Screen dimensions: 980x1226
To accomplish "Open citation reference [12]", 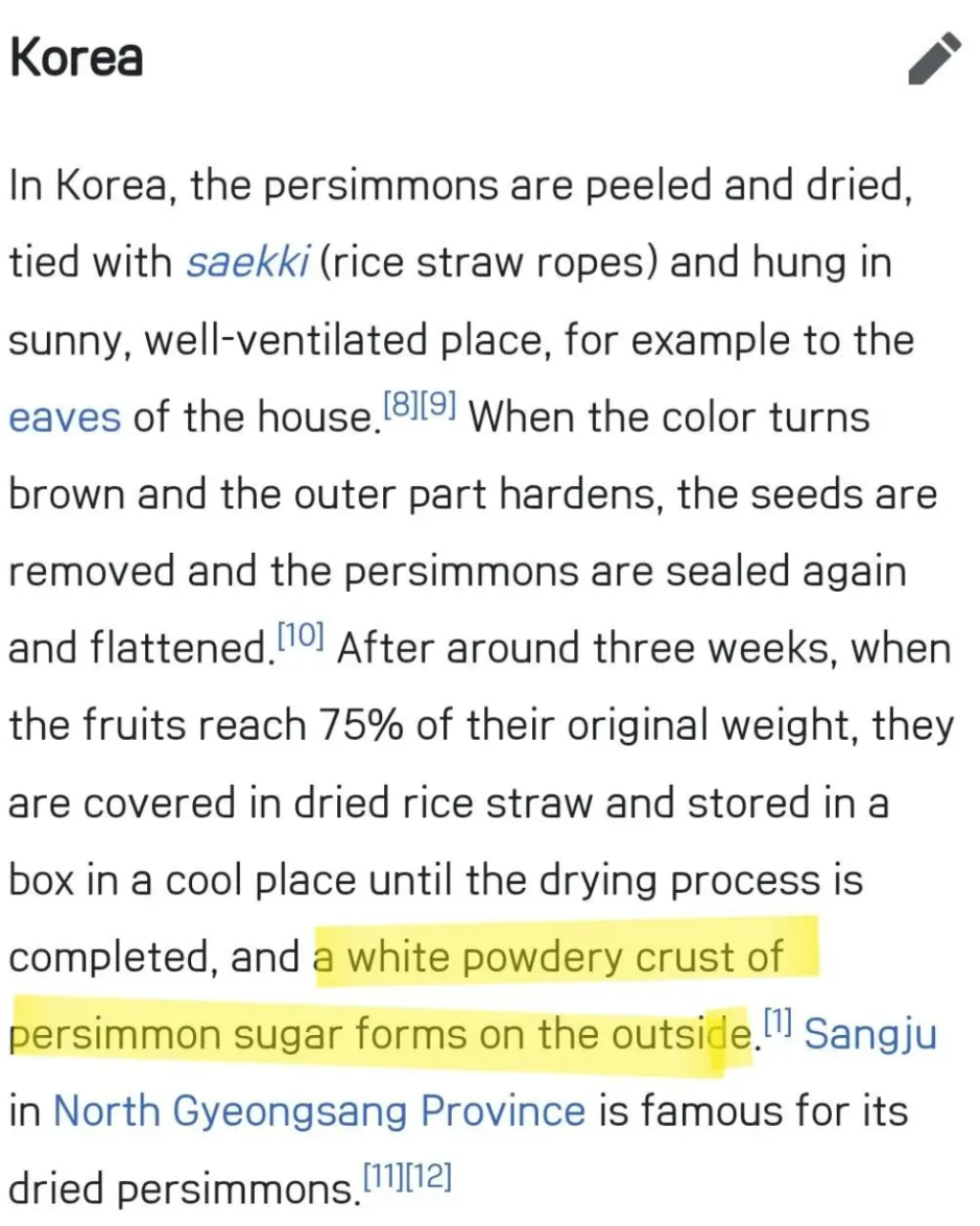I will (x=429, y=1174).
